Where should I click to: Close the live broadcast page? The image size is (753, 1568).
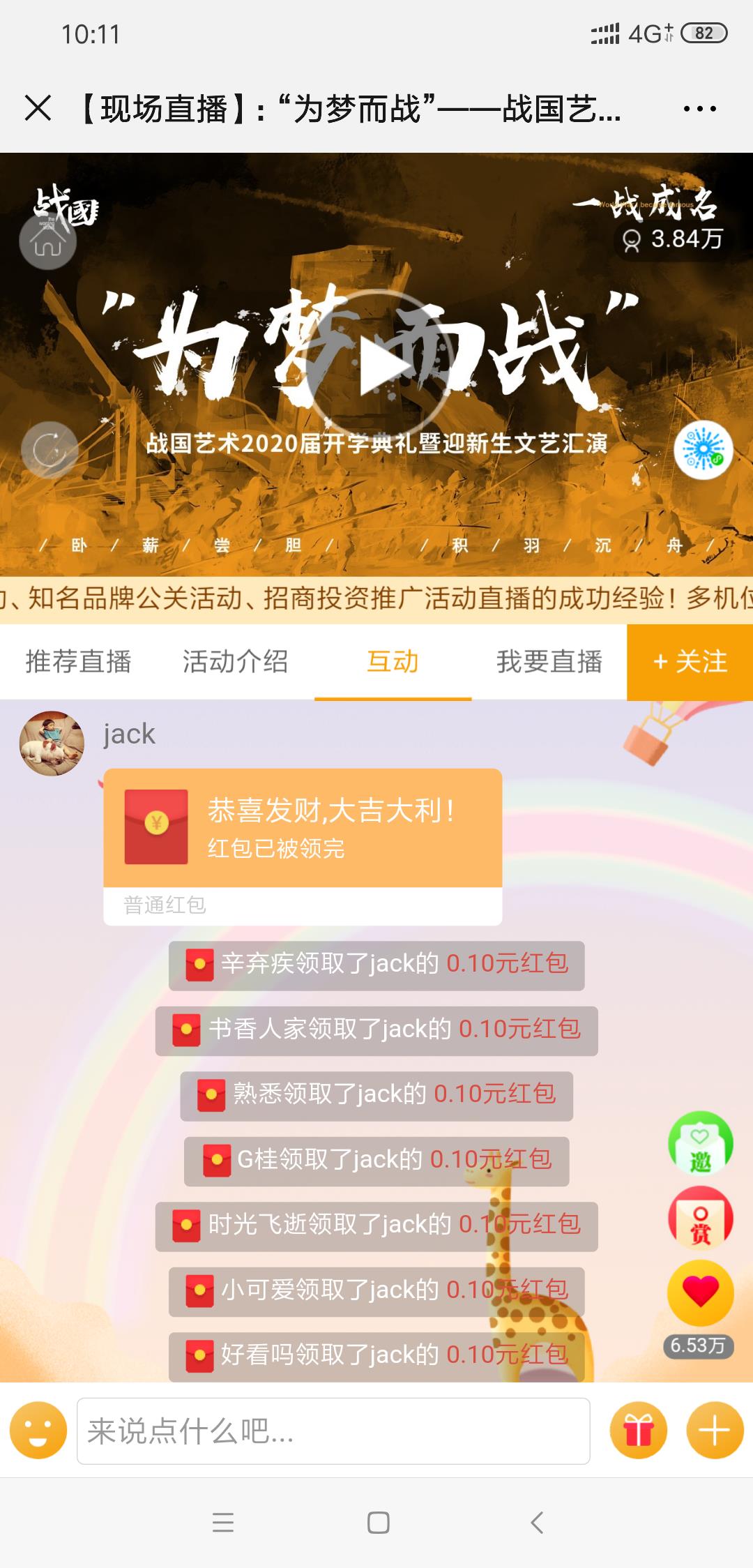point(38,109)
